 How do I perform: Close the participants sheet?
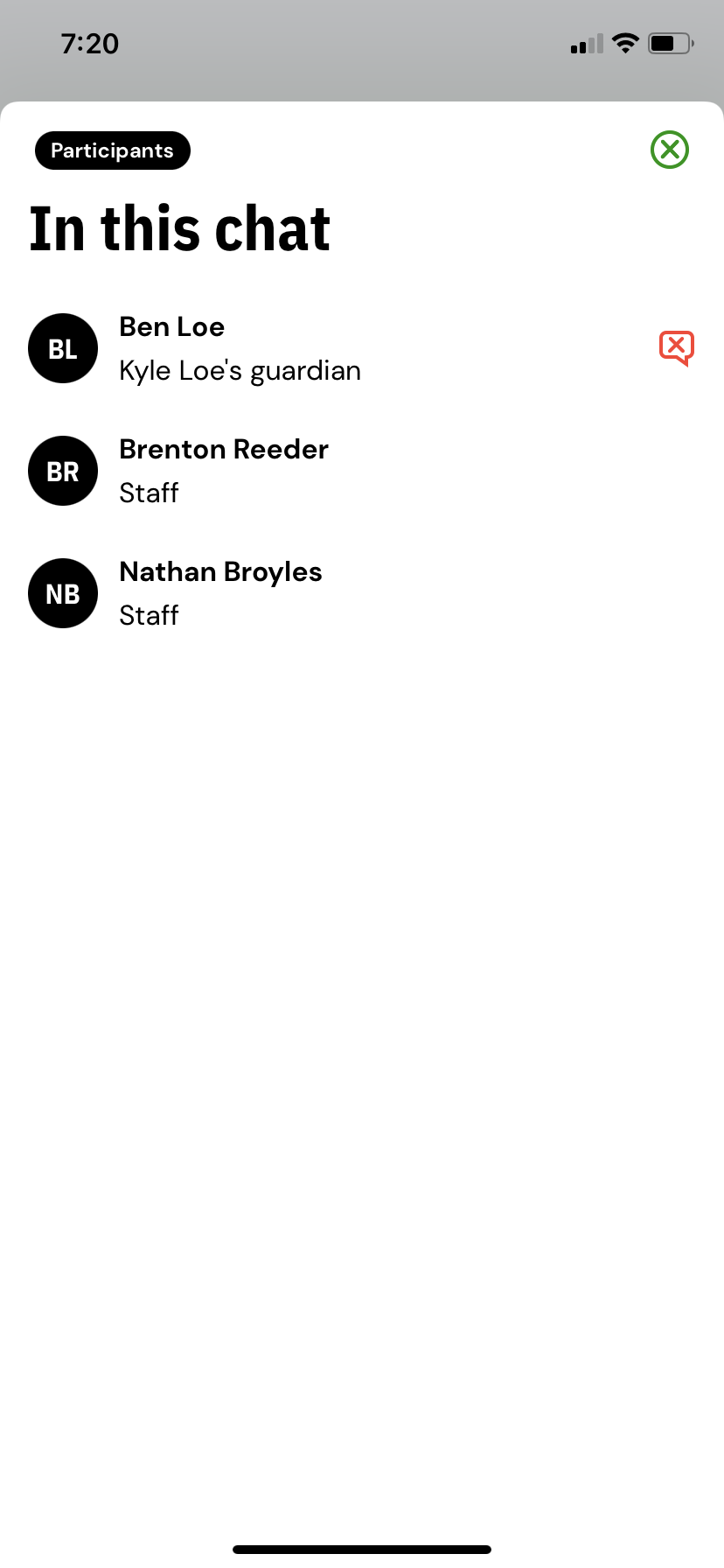click(670, 150)
